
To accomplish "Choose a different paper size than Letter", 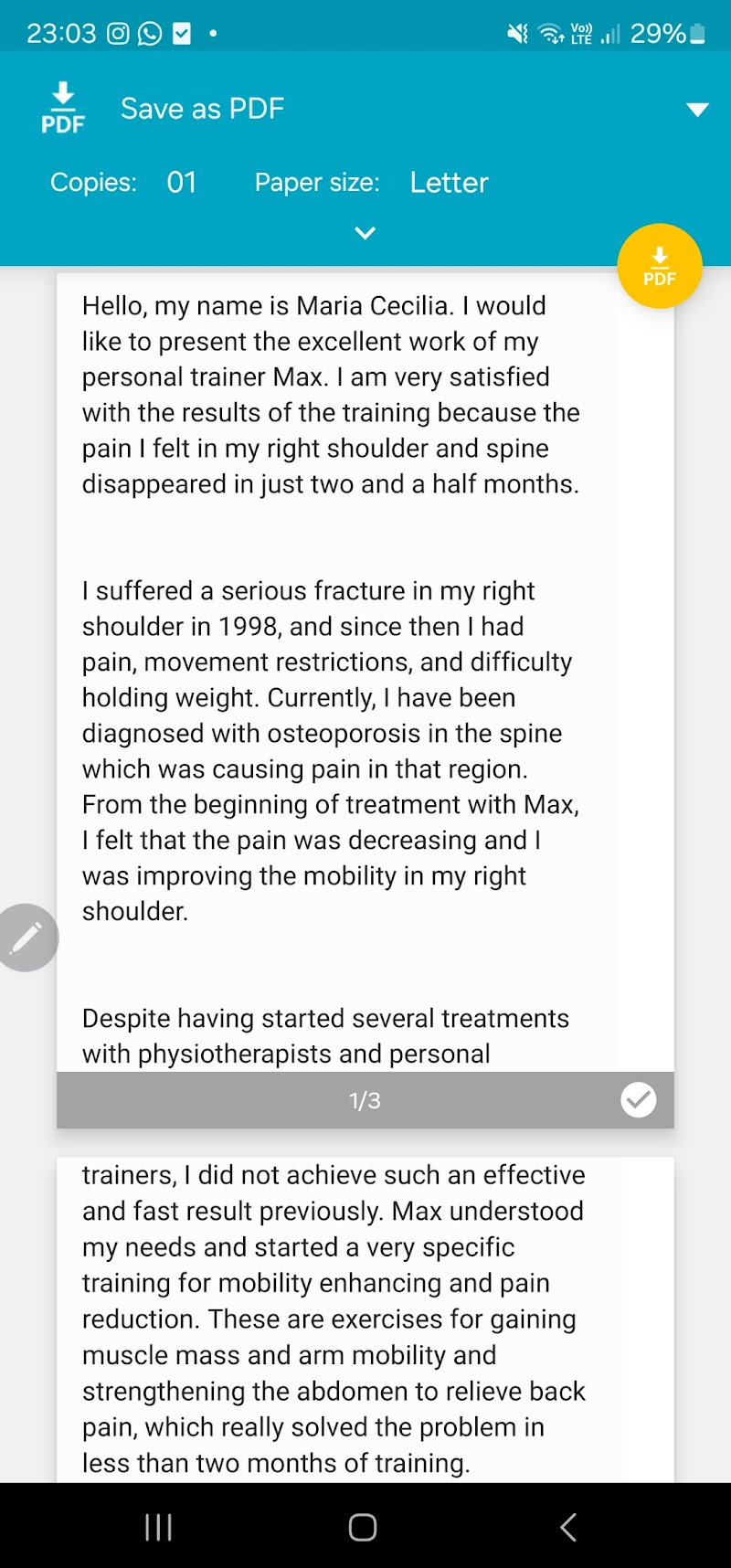I will 449,183.
